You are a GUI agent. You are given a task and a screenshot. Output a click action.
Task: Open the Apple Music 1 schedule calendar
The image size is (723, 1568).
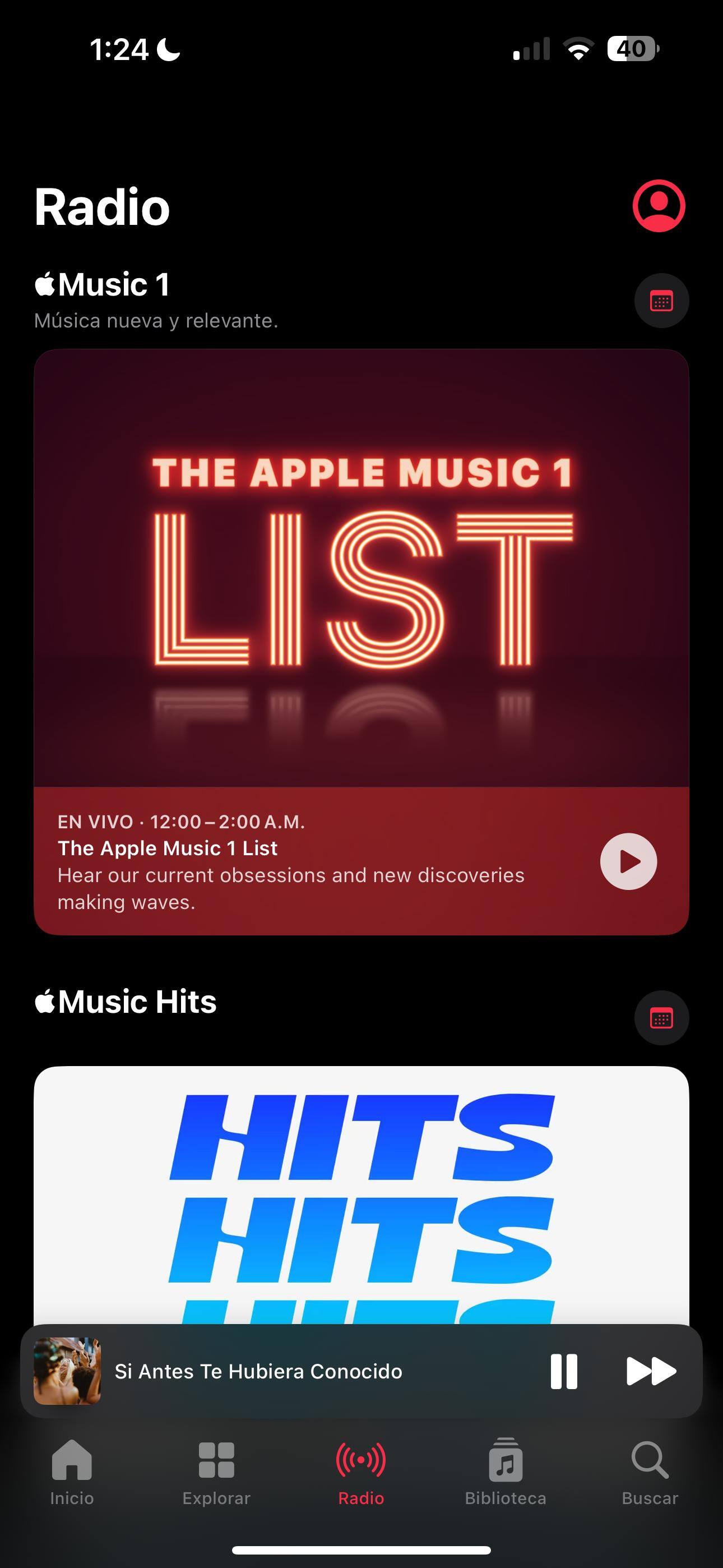[x=661, y=301]
